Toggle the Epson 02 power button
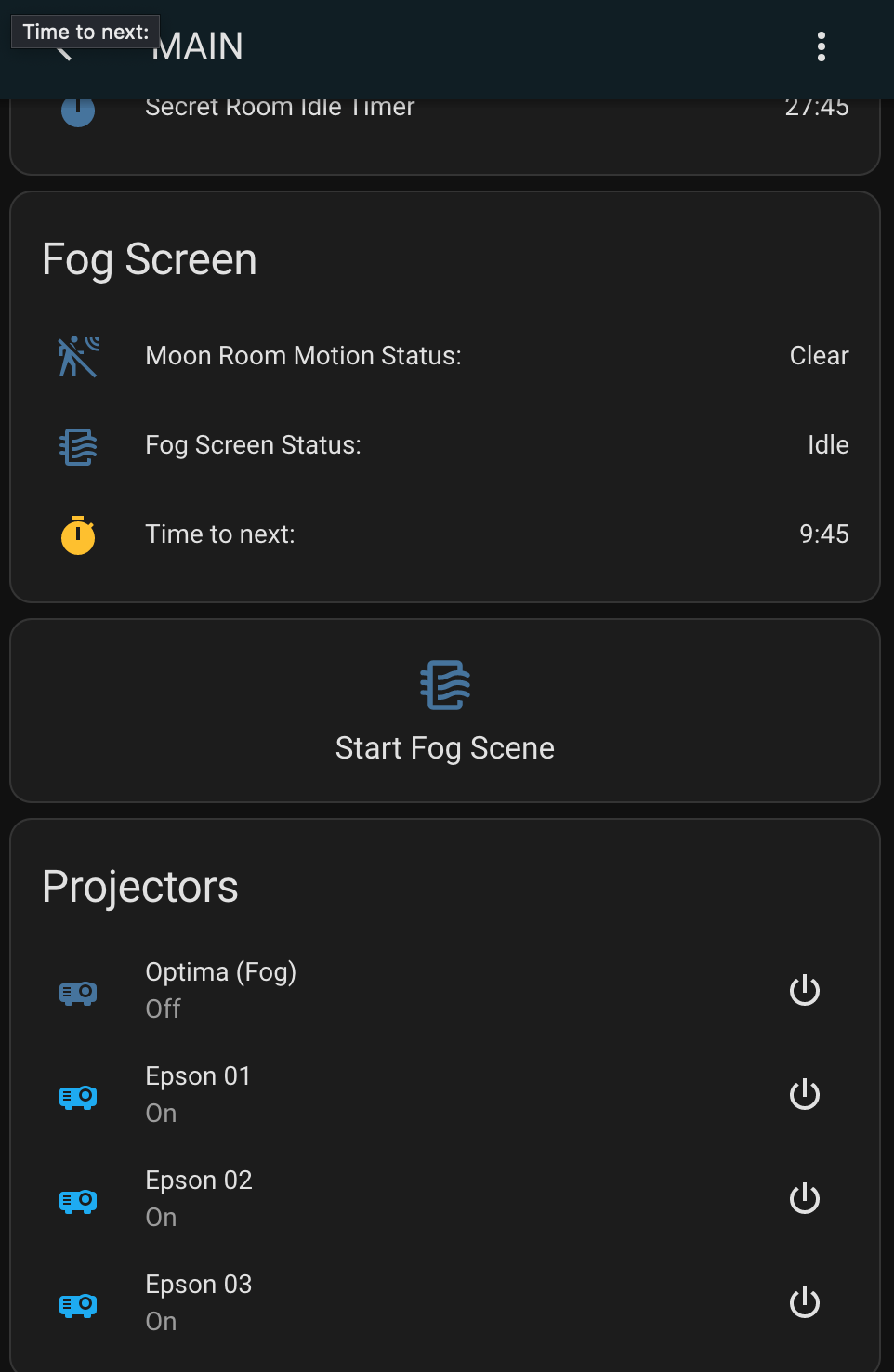Viewport: 894px width, 1372px height. point(804,1199)
